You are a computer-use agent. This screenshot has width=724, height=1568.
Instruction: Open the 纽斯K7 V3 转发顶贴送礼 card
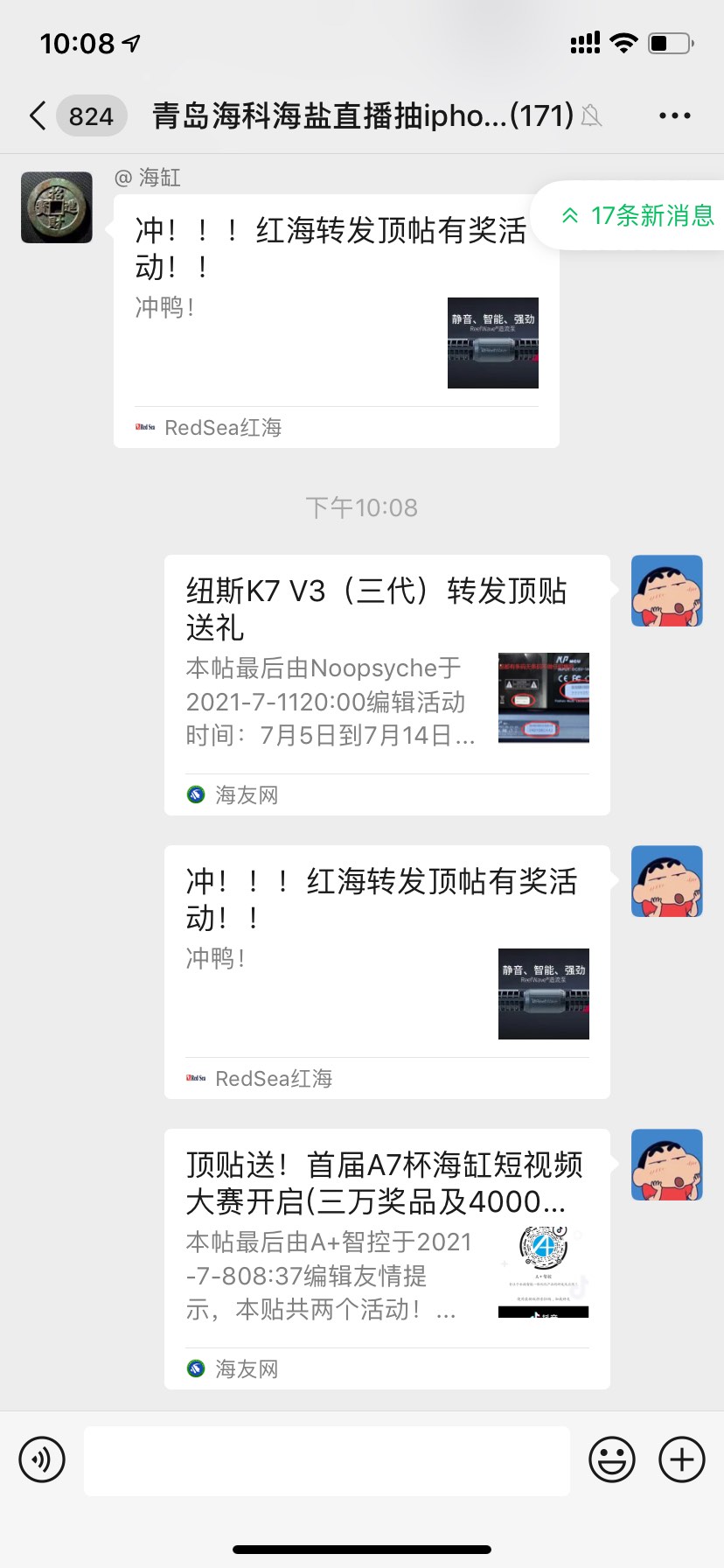[x=386, y=684]
